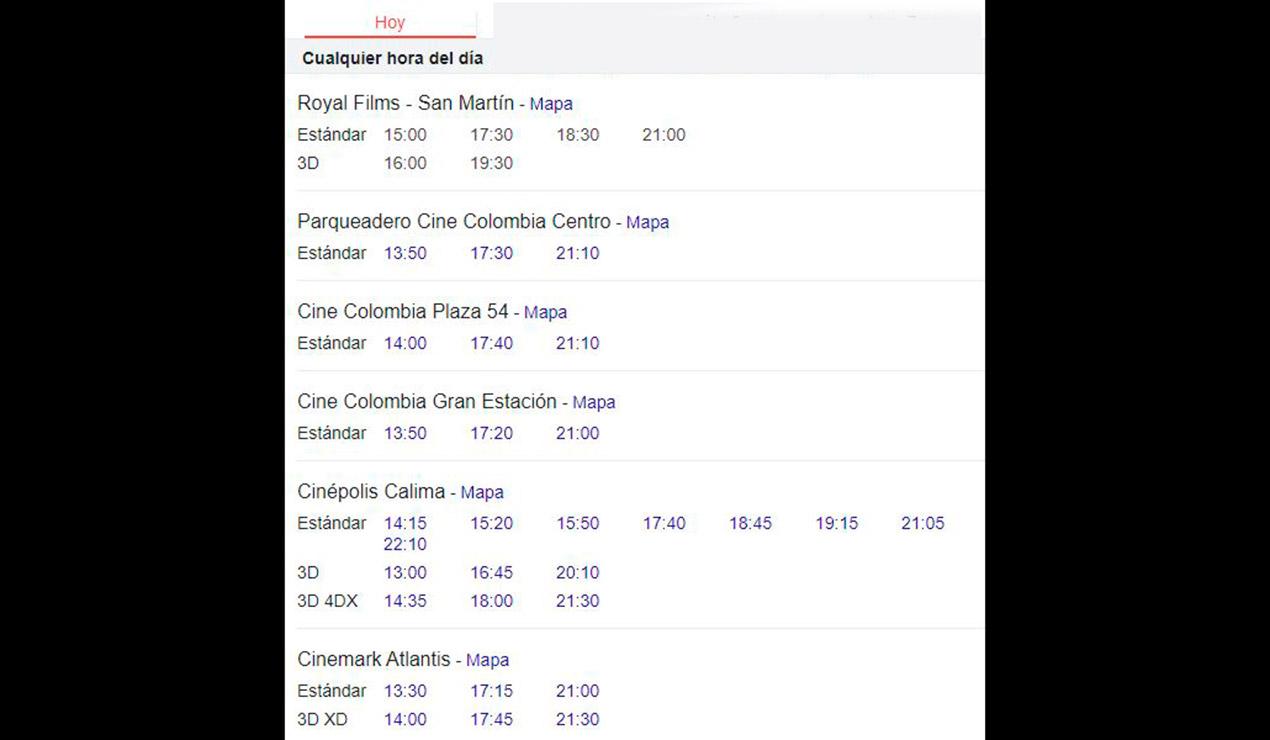Pick the 13:50 showing at Cine Colombia Centro

pos(405,253)
